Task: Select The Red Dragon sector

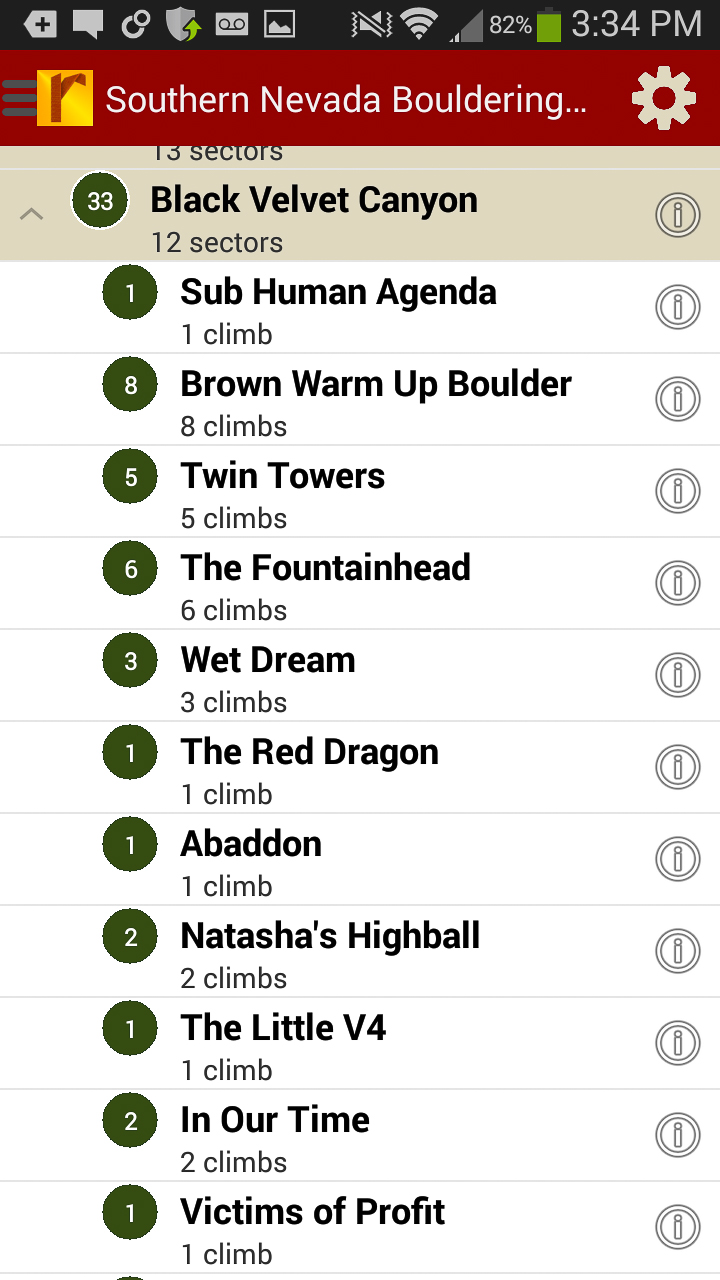Action: pyautogui.click(x=309, y=767)
